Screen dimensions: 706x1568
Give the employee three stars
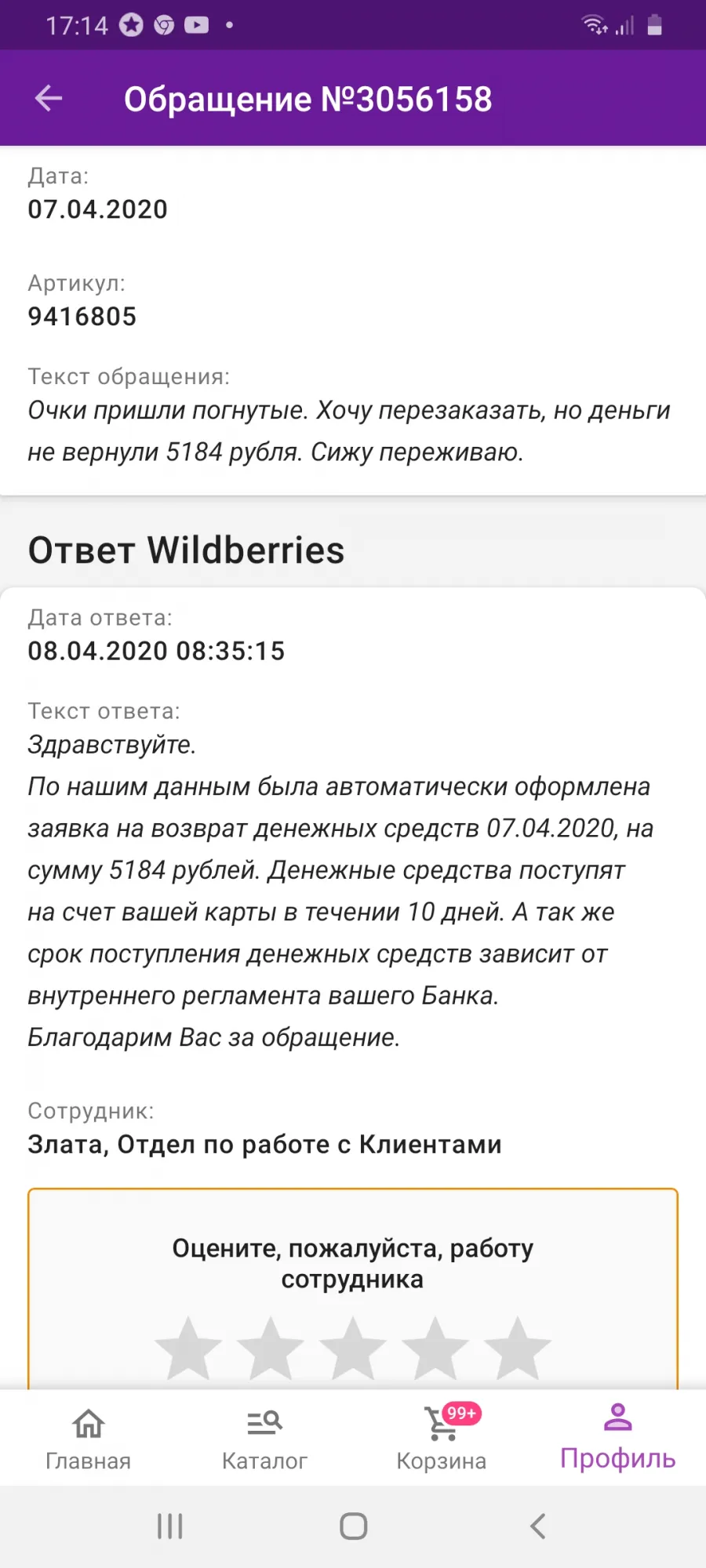[x=353, y=1348]
